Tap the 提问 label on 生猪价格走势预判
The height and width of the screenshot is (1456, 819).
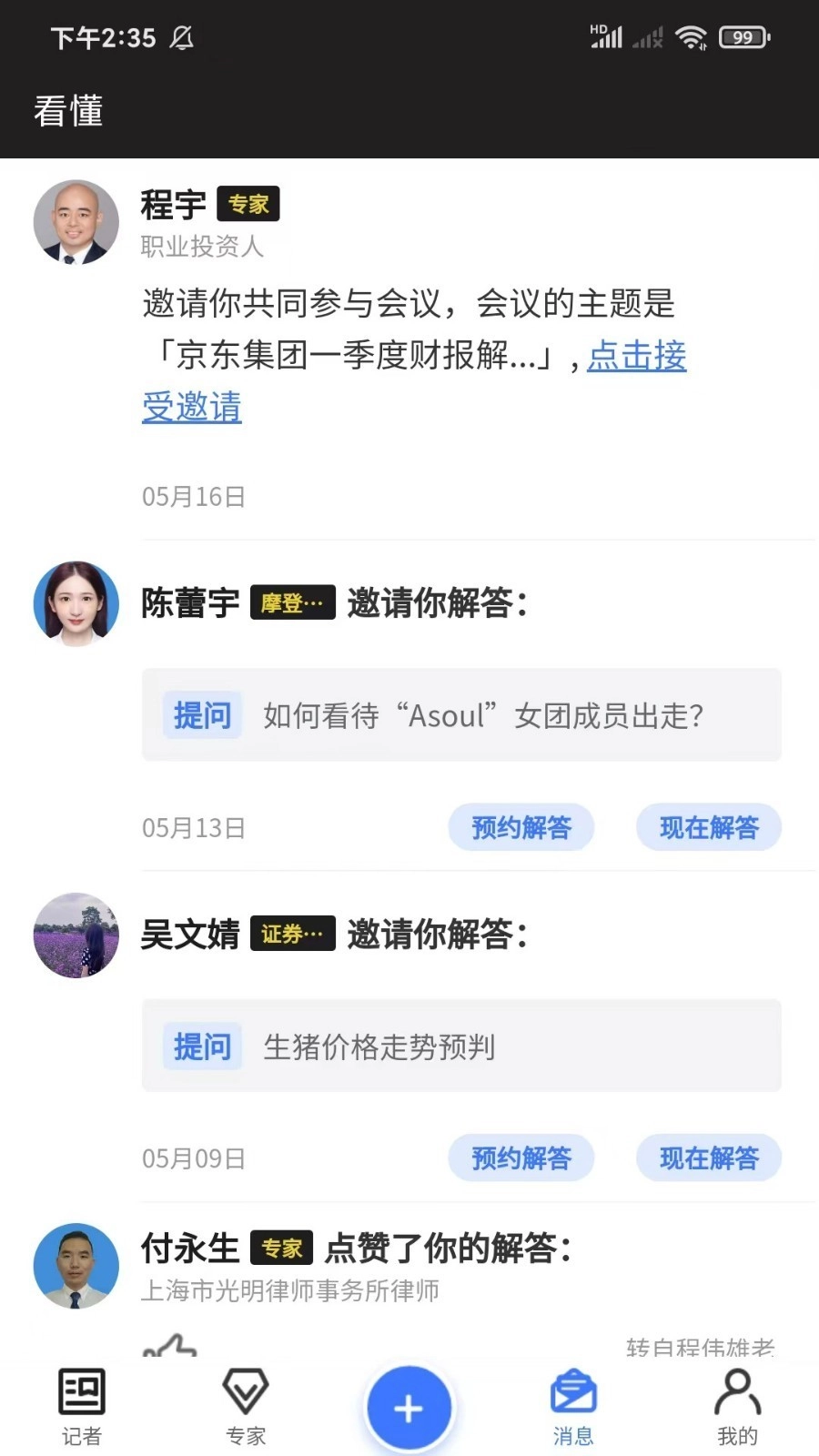[x=202, y=1046]
